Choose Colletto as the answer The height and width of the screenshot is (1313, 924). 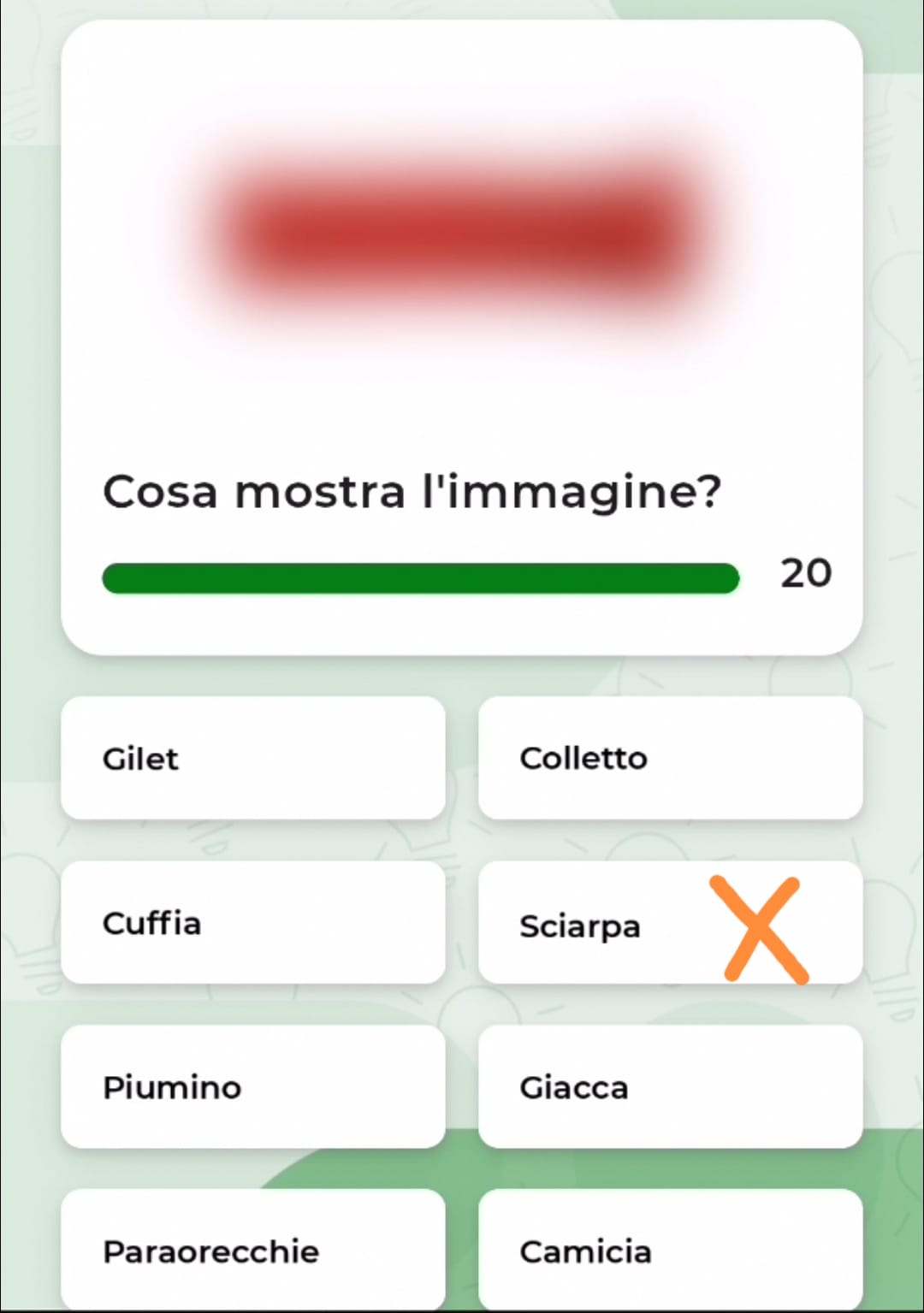(x=670, y=758)
